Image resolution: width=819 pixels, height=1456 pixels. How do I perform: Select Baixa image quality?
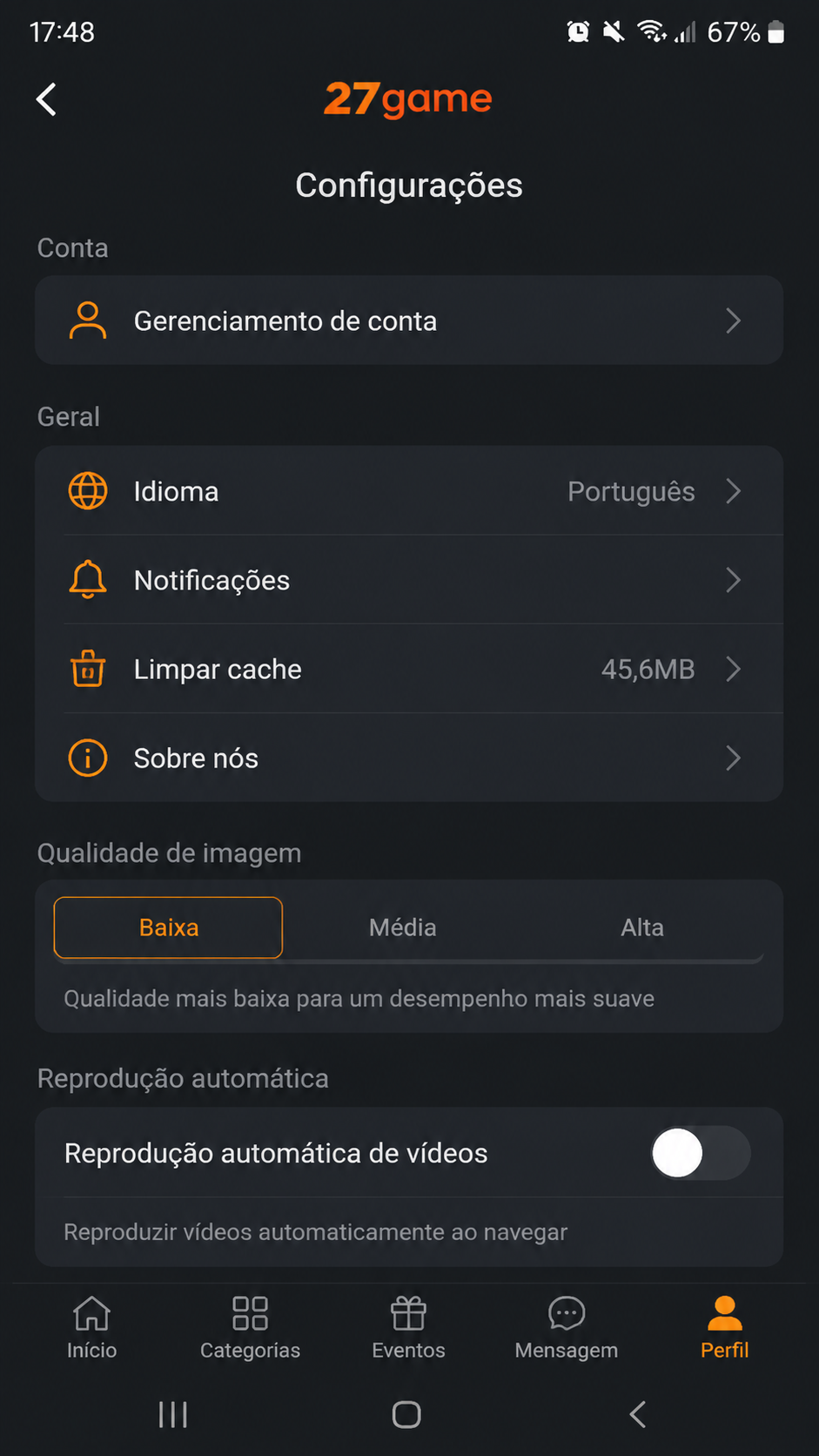click(168, 927)
